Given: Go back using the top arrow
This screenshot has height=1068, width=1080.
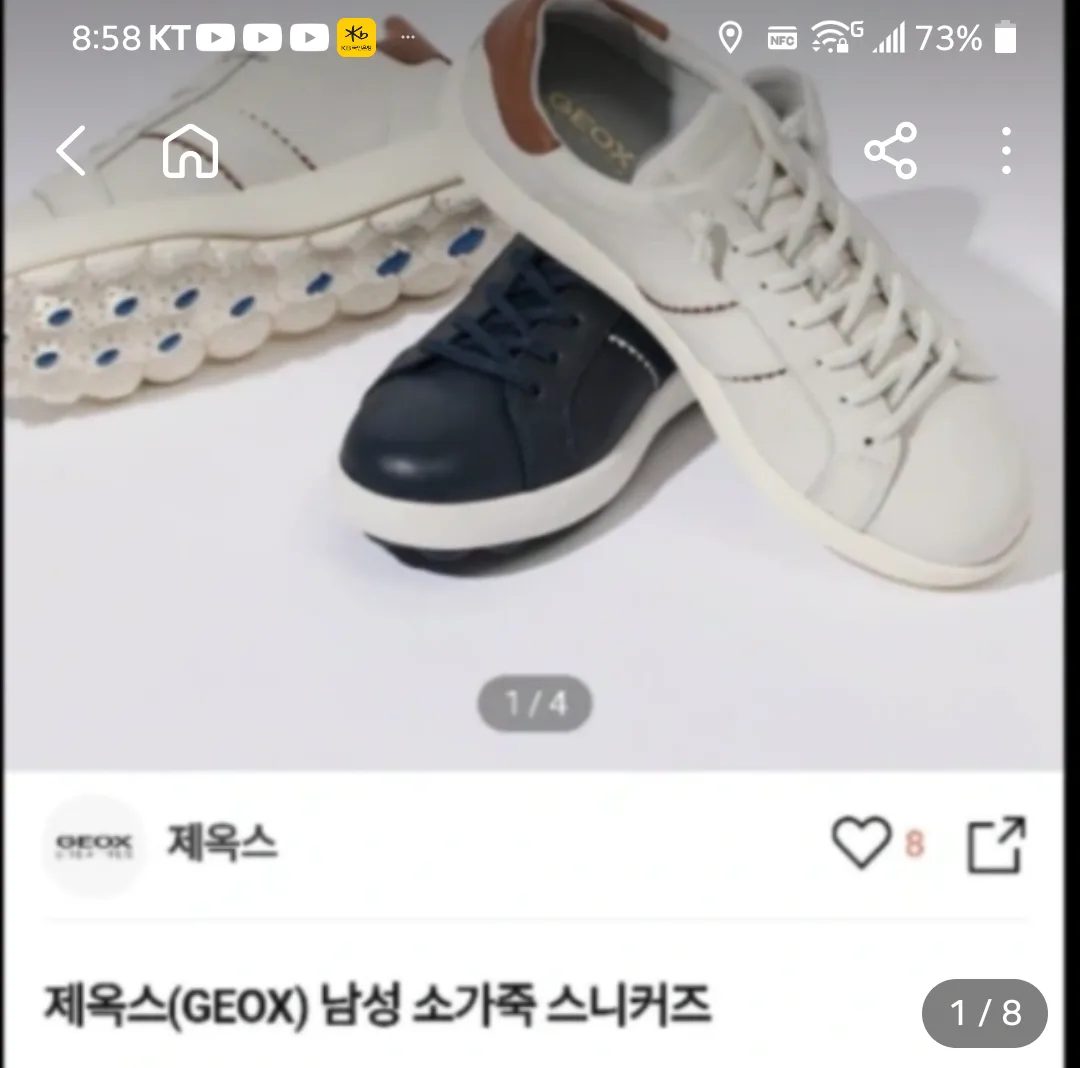Looking at the screenshot, I should (x=72, y=151).
